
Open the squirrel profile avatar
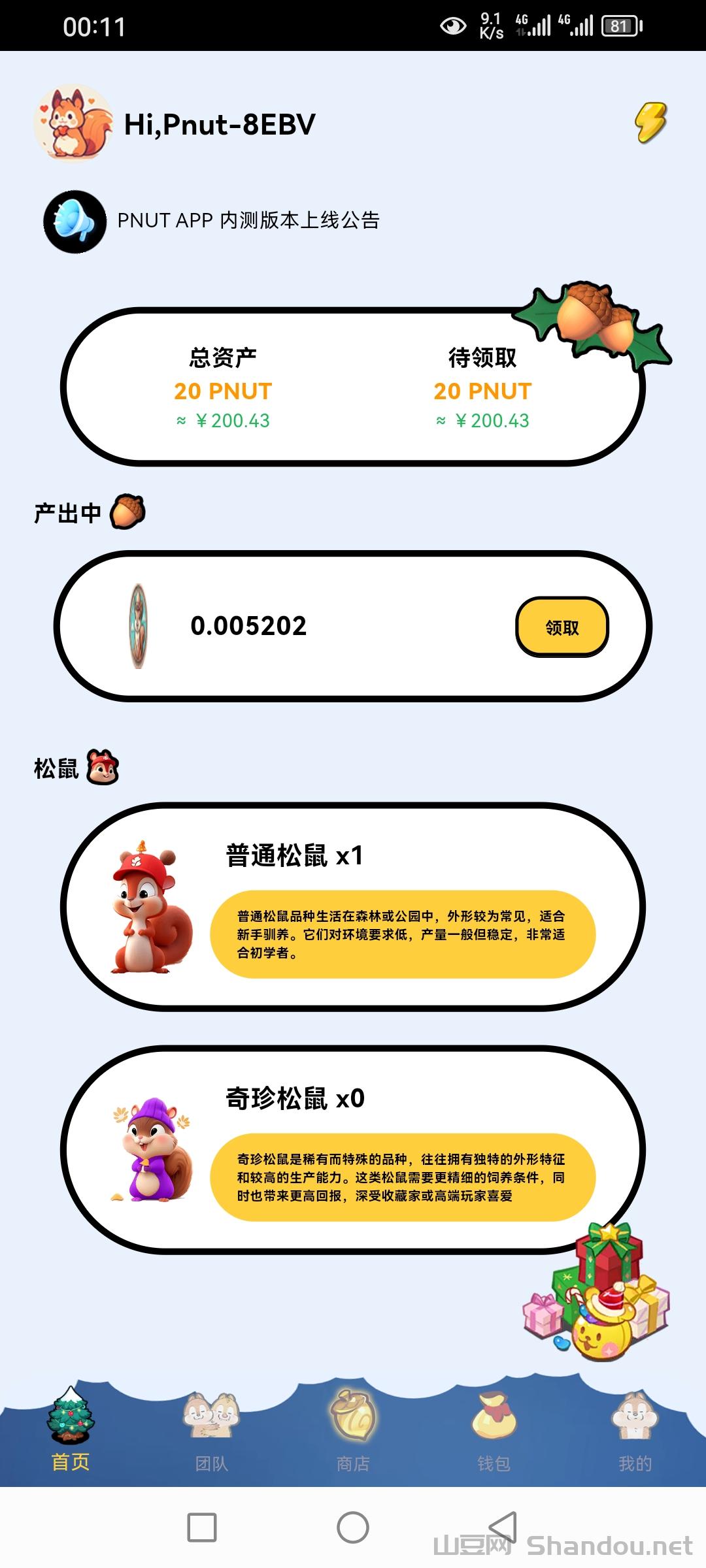[x=73, y=123]
